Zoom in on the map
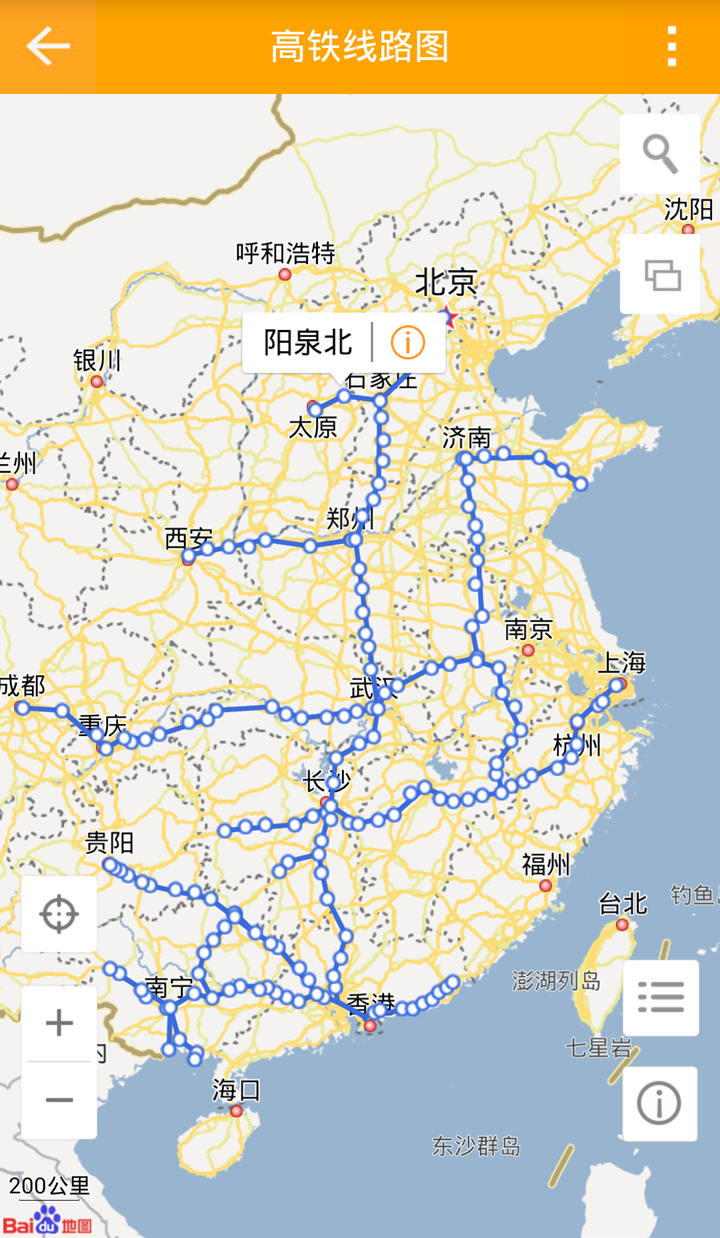 click(x=59, y=1023)
